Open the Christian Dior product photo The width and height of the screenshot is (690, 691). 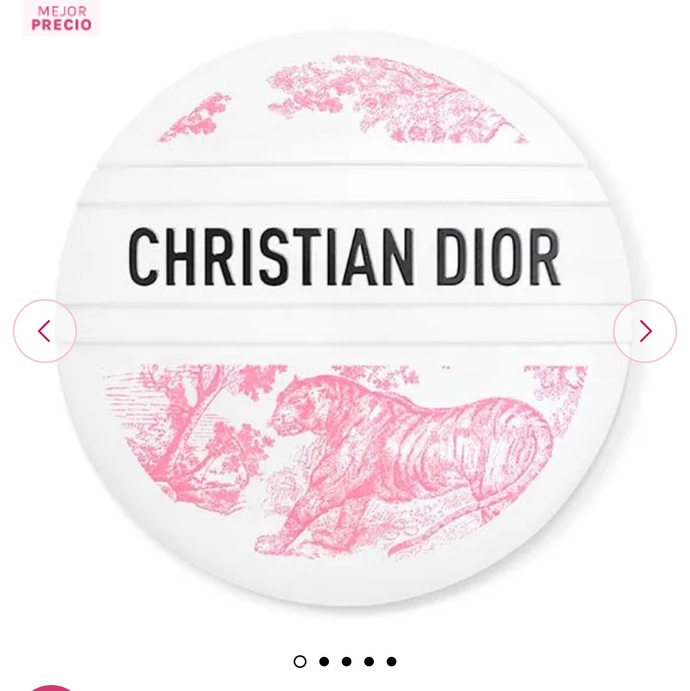coord(344,320)
